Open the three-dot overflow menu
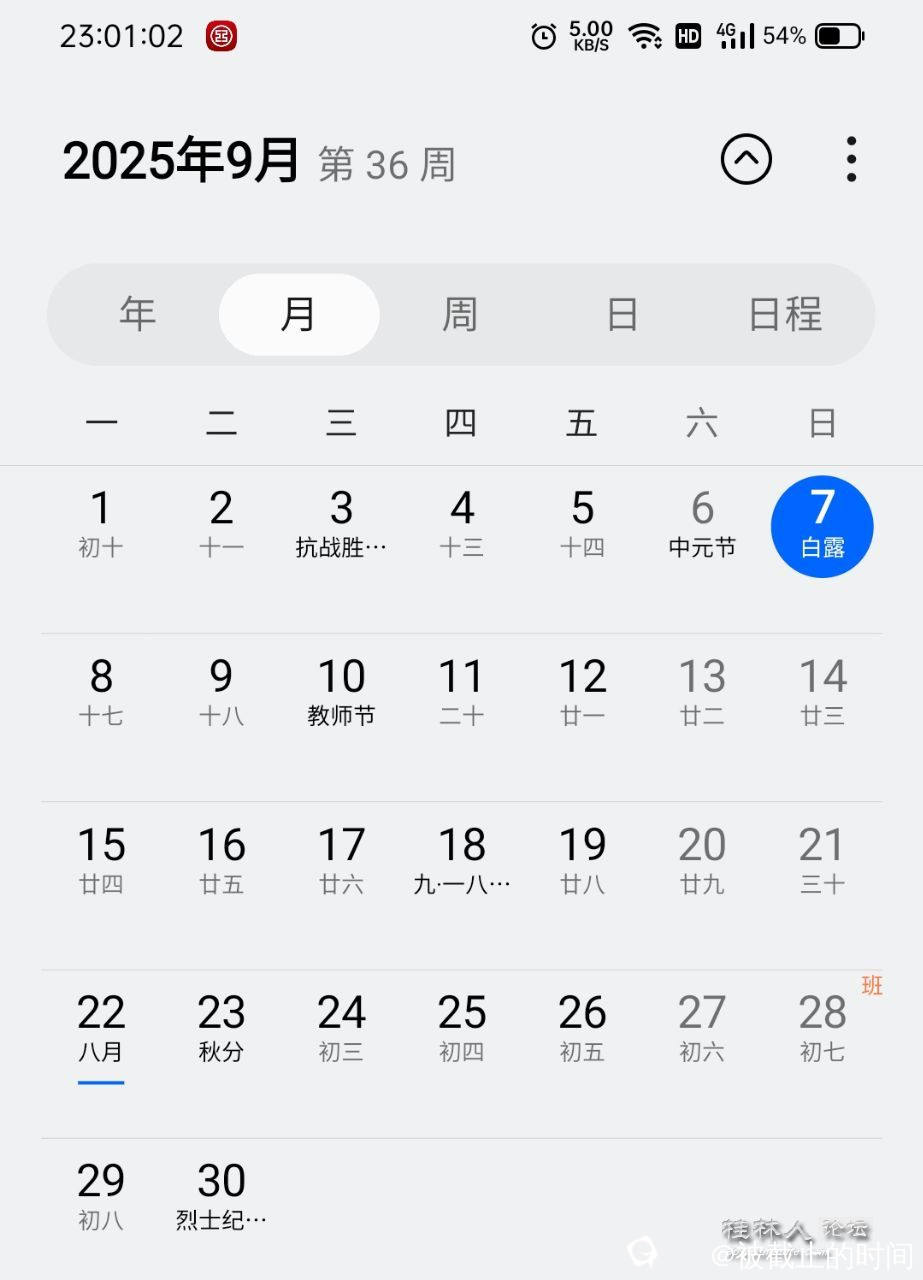This screenshot has height=1280, width=923. [850, 159]
